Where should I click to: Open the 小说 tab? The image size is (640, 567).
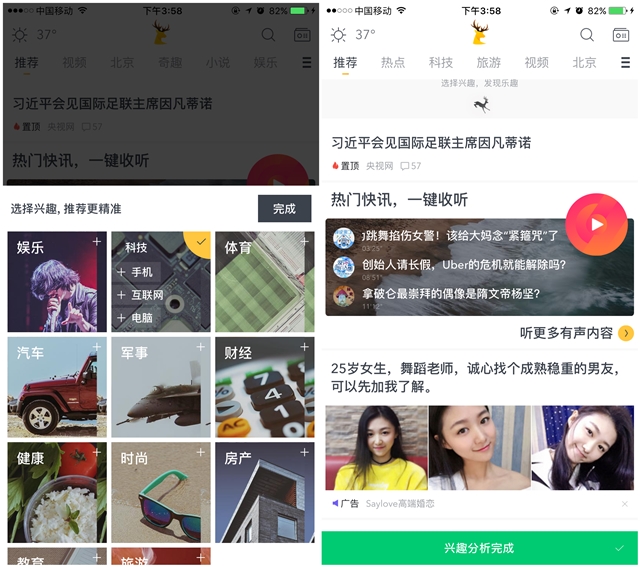pos(217,62)
